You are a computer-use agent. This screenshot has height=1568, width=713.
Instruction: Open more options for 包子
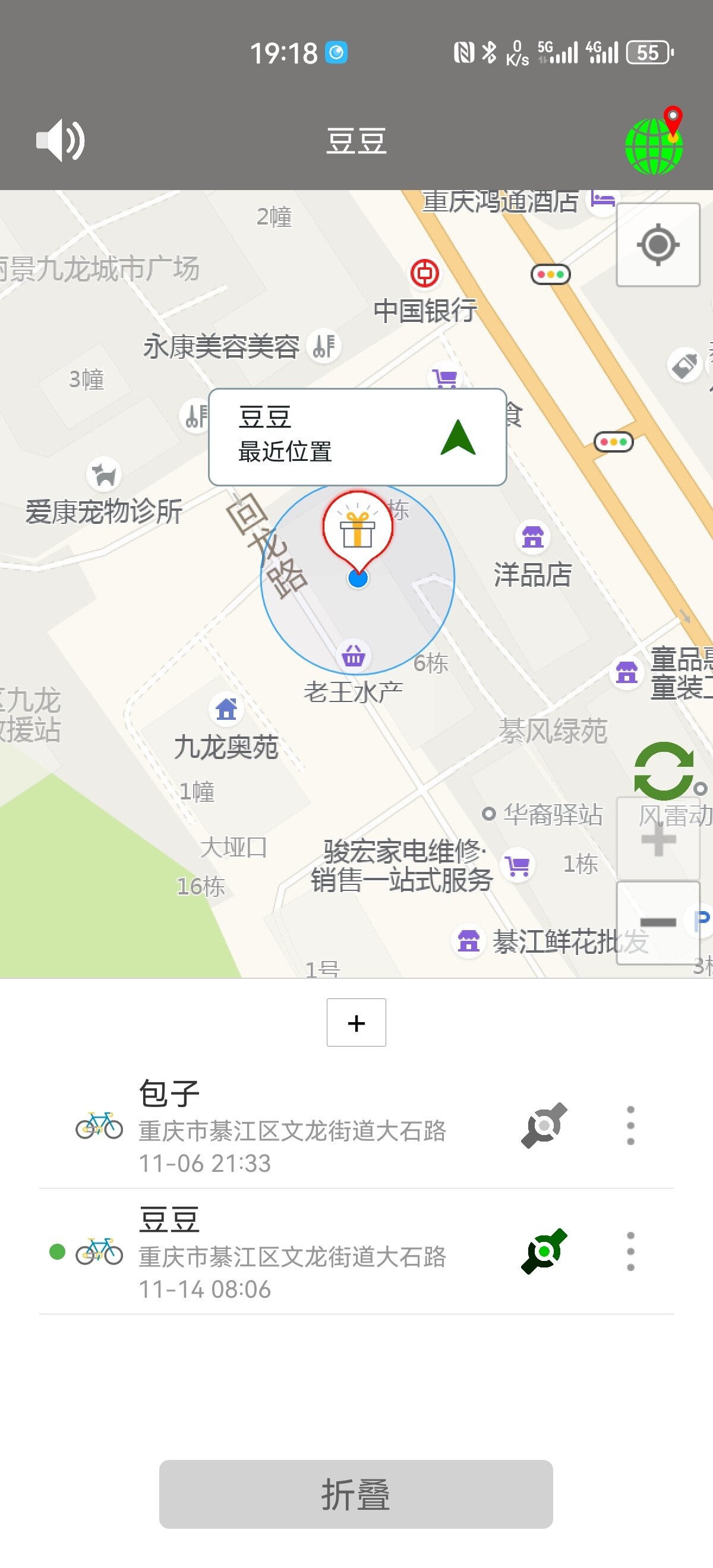click(x=630, y=1126)
